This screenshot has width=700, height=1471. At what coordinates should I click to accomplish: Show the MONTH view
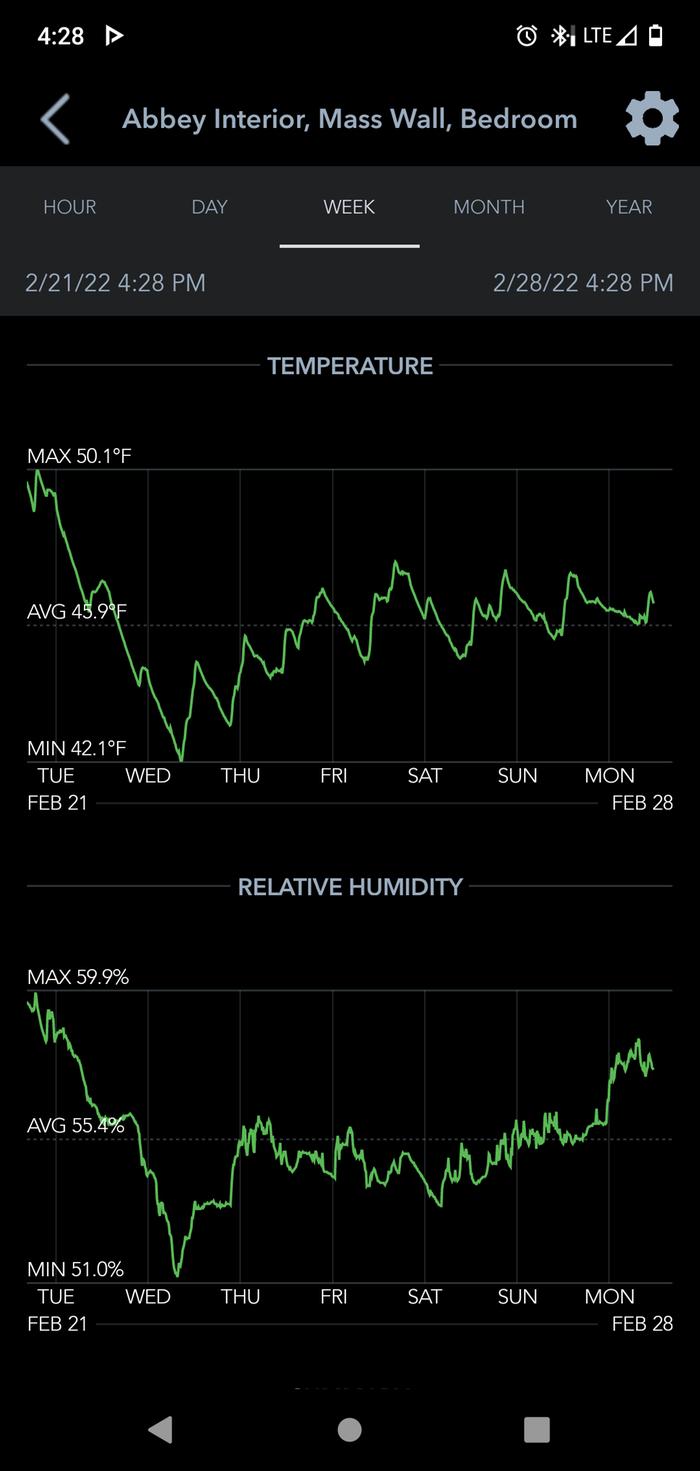(489, 207)
